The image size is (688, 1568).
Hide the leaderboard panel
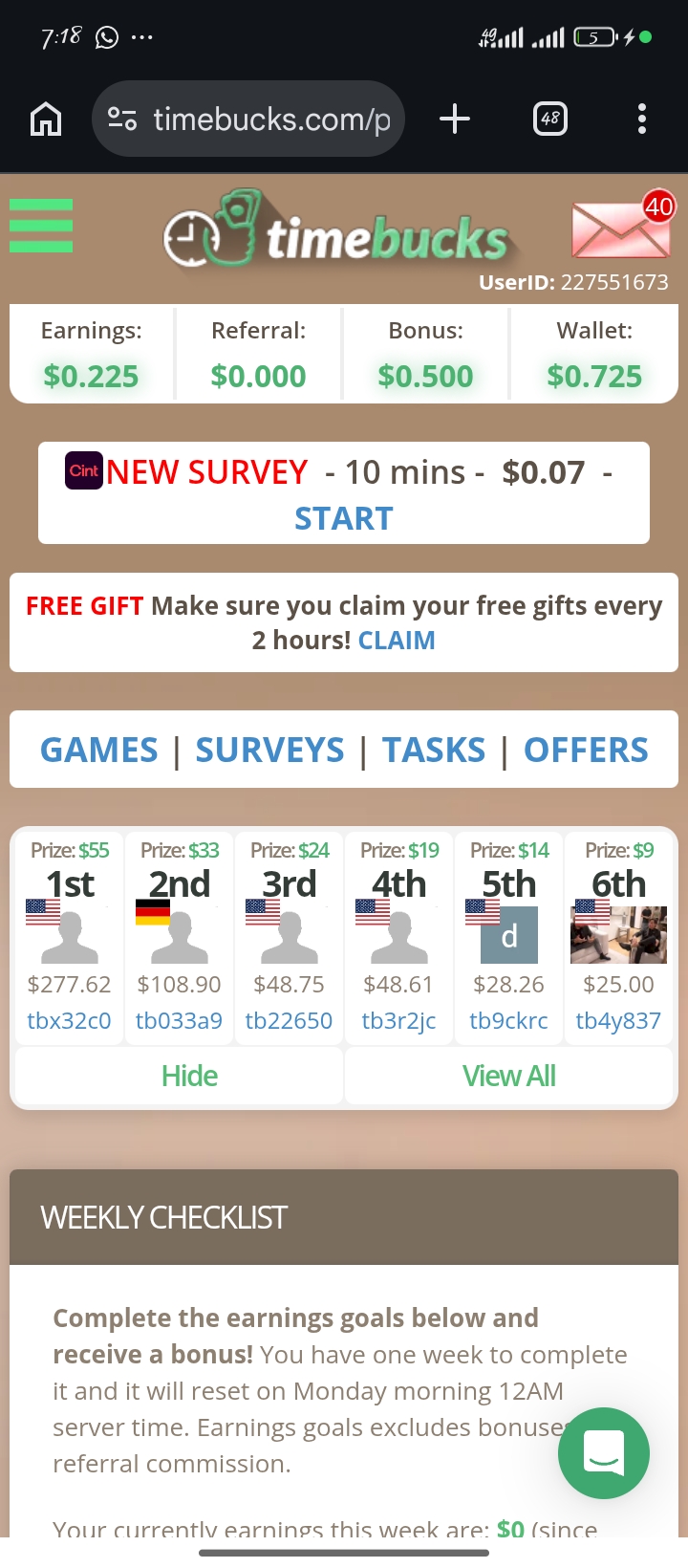point(189,1077)
